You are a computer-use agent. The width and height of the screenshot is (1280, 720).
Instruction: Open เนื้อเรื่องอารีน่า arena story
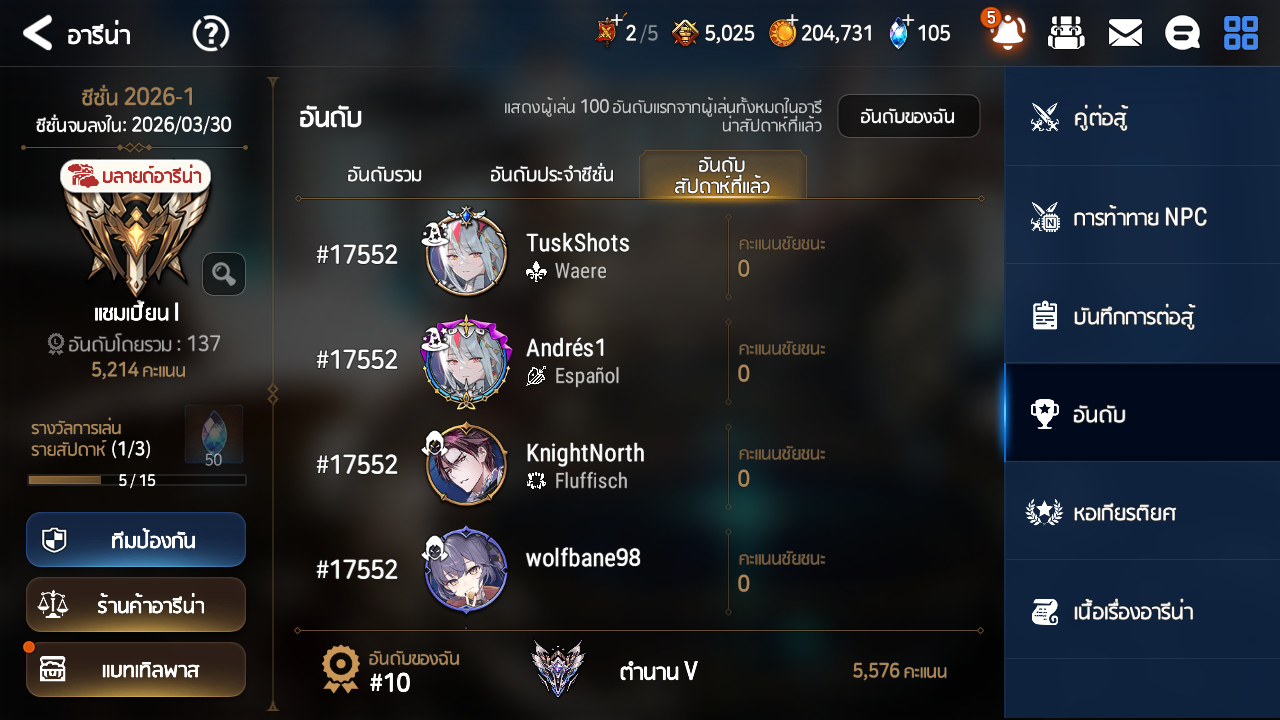pos(1142,611)
